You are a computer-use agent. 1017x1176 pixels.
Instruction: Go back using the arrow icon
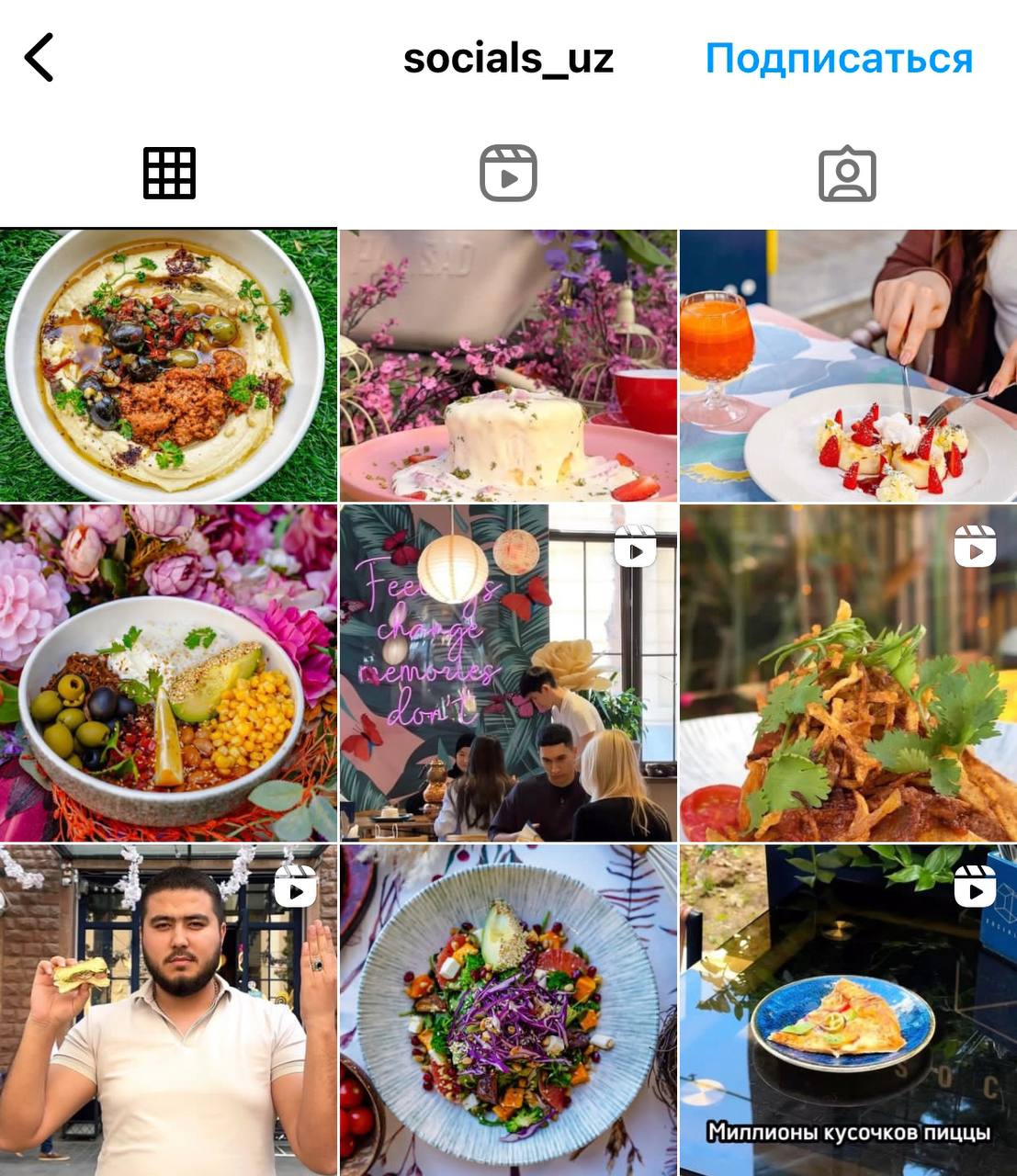(39, 58)
